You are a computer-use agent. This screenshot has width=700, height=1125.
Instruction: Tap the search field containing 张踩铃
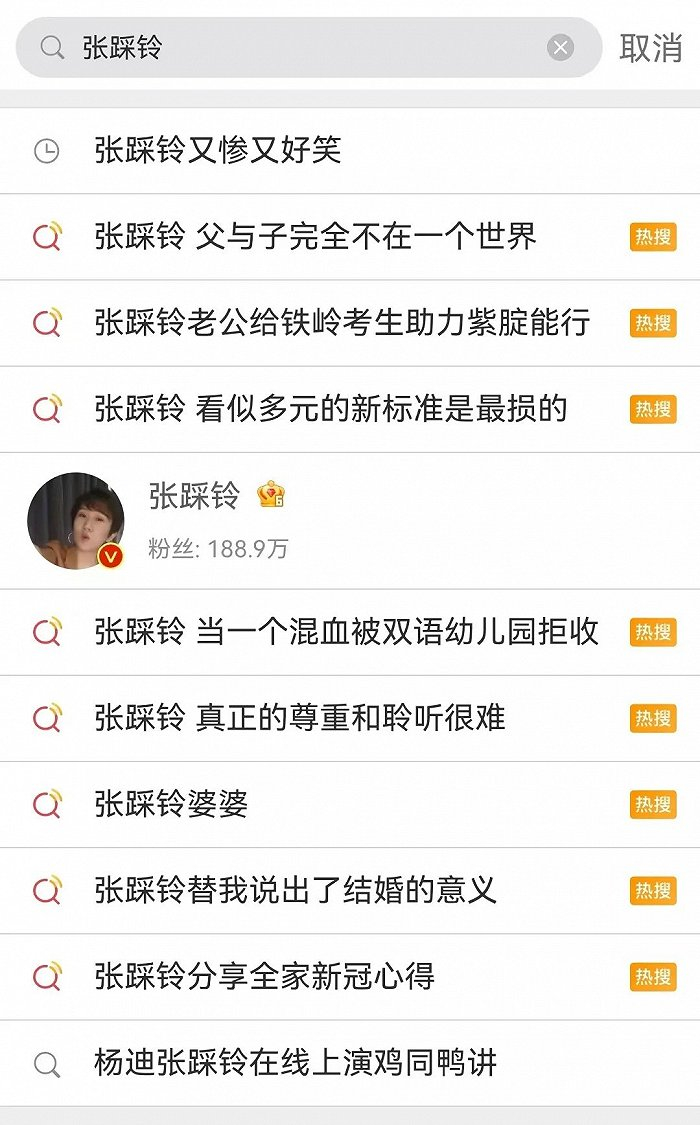[300, 47]
